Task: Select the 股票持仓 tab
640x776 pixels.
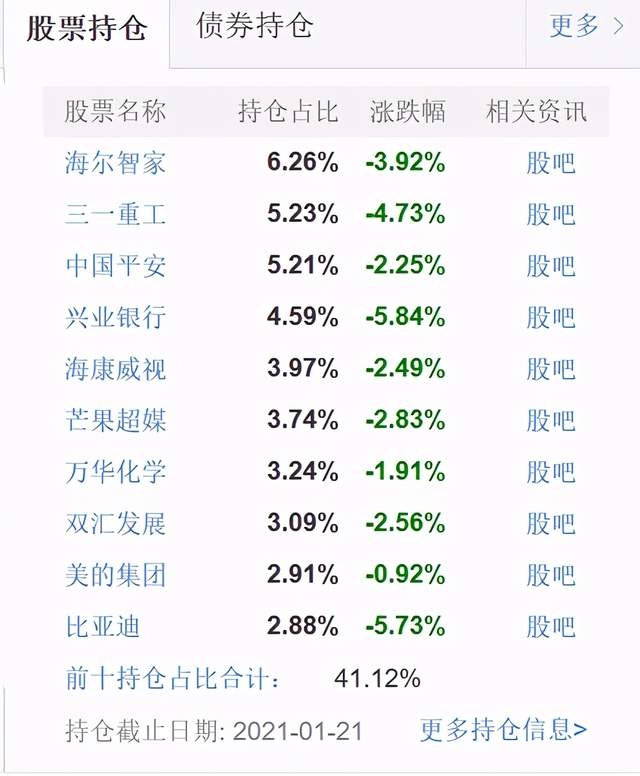Action: pyautogui.click(x=86, y=28)
